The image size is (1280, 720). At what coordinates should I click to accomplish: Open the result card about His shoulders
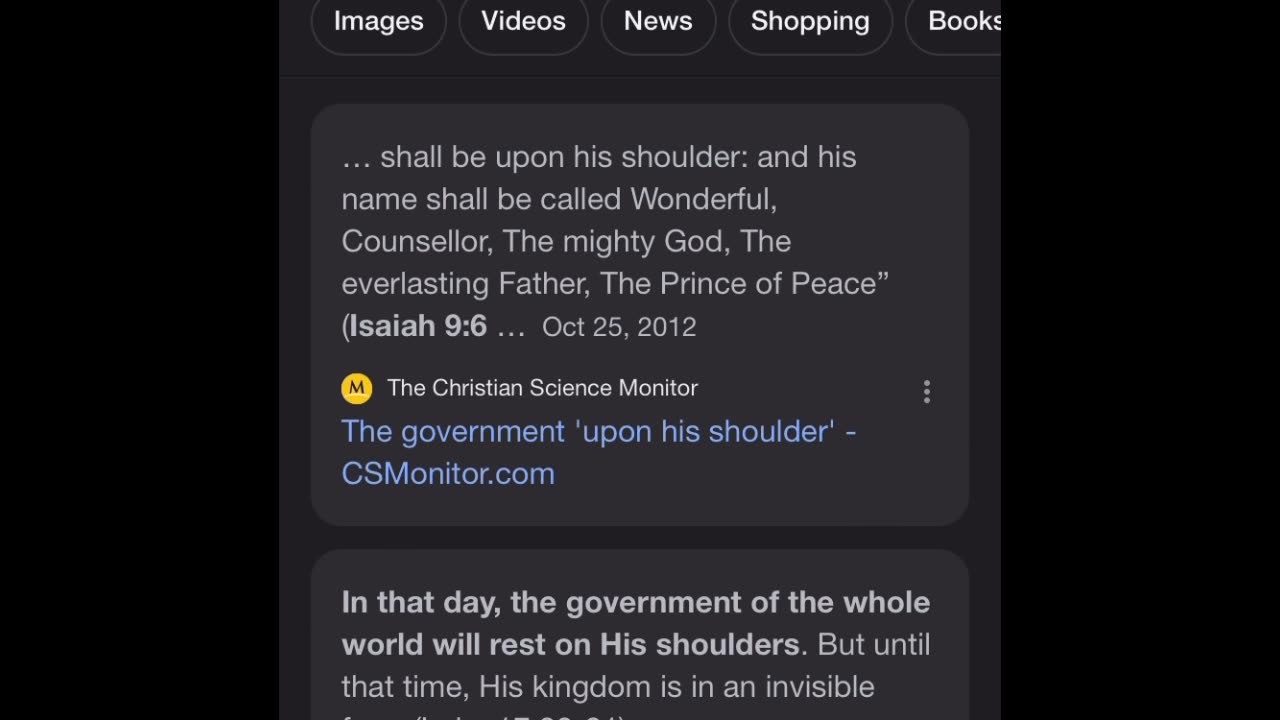coord(636,643)
